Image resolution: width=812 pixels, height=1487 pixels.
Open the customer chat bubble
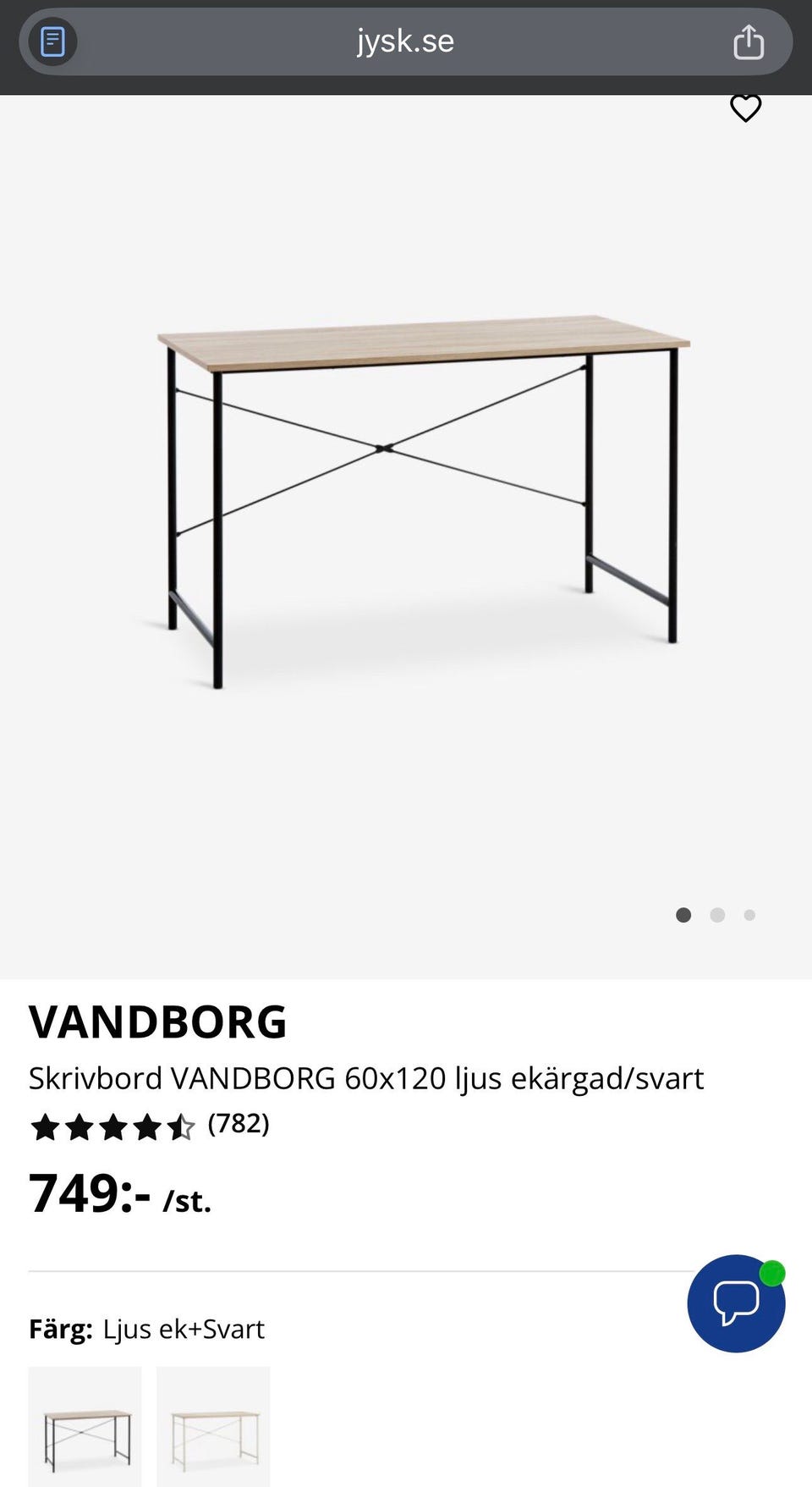point(734,1303)
